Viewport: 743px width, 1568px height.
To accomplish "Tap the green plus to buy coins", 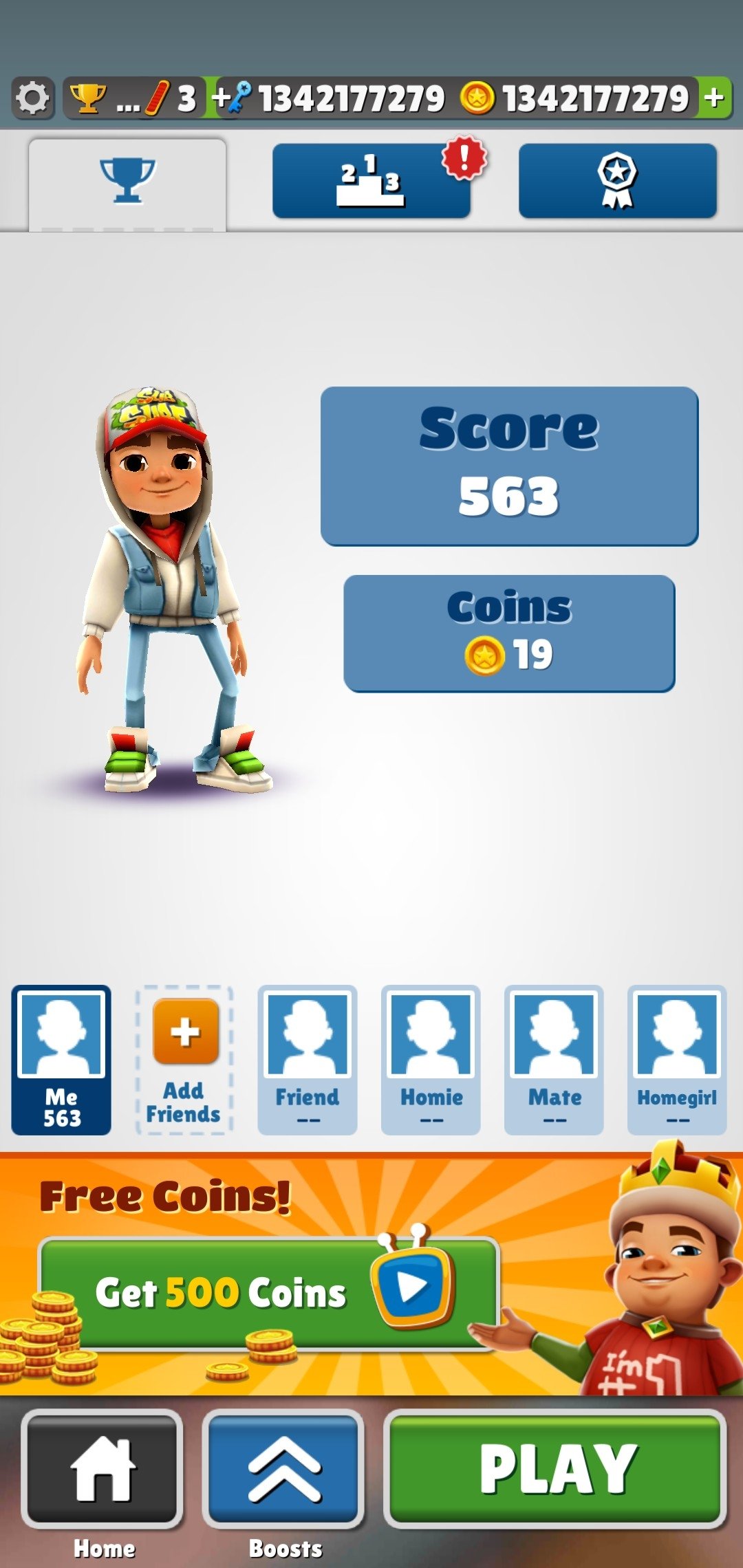I will pos(715,98).
